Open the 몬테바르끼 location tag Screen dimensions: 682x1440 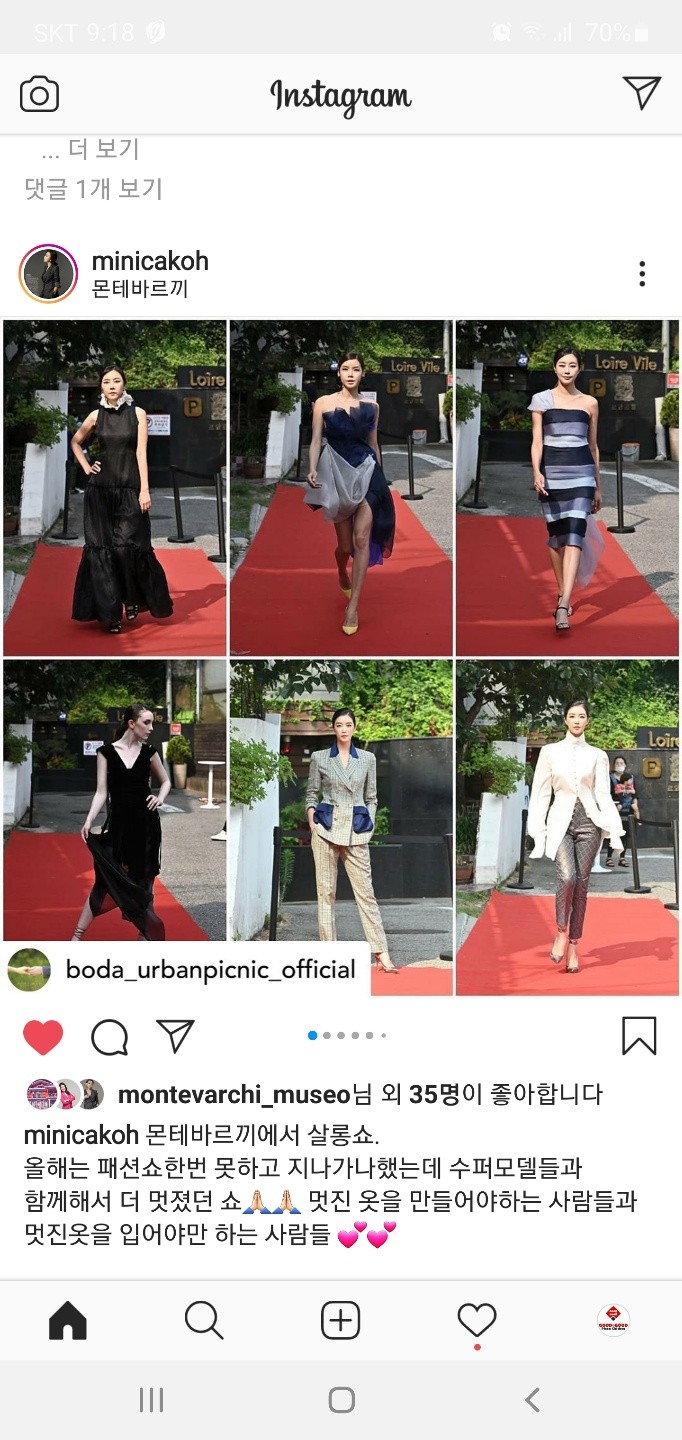point(139,290)
